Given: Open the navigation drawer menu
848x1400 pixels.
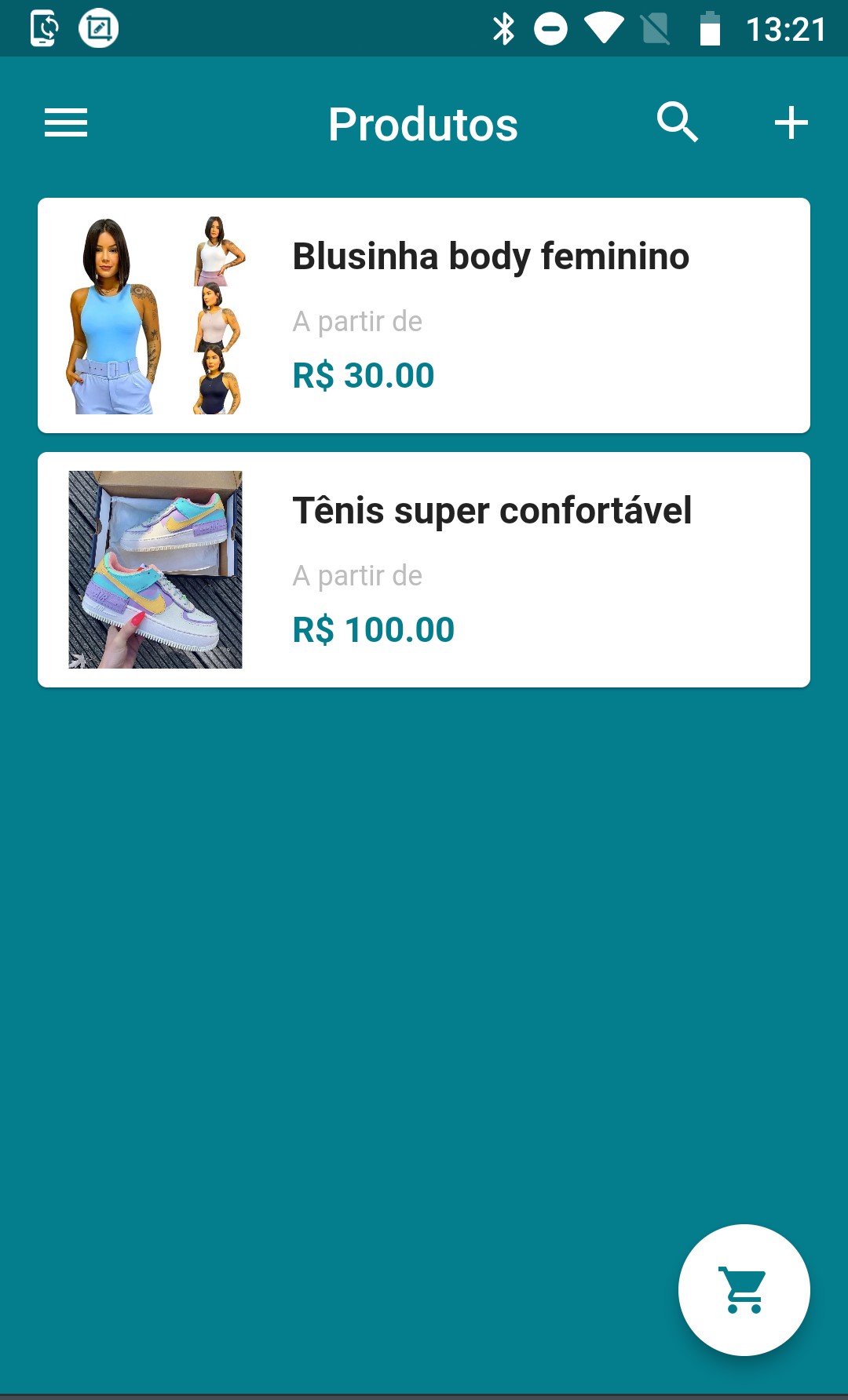Looking at the screenshot, I should coord(65,122).
